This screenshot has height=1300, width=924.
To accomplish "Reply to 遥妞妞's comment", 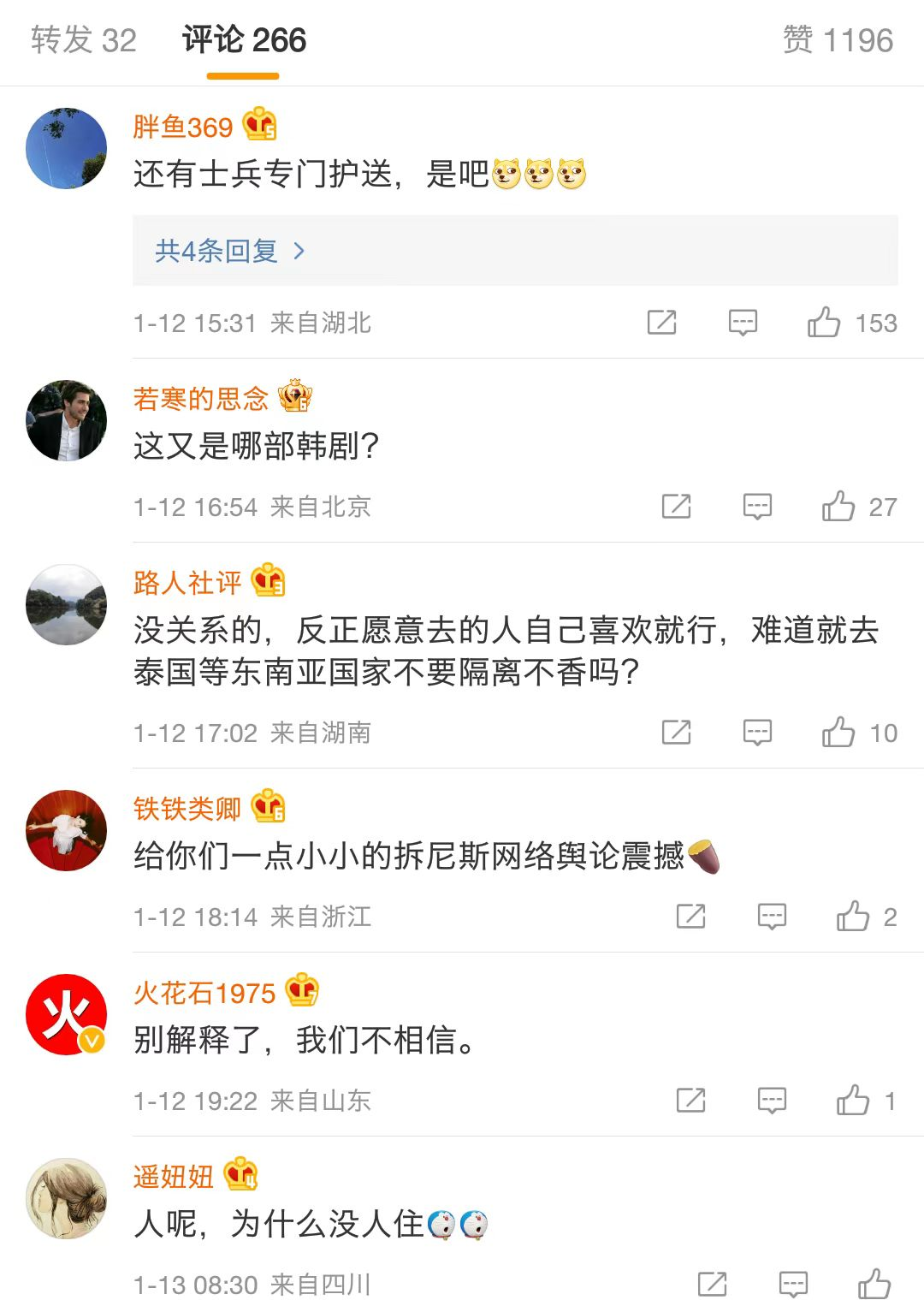I will [x=793, y=1284].
